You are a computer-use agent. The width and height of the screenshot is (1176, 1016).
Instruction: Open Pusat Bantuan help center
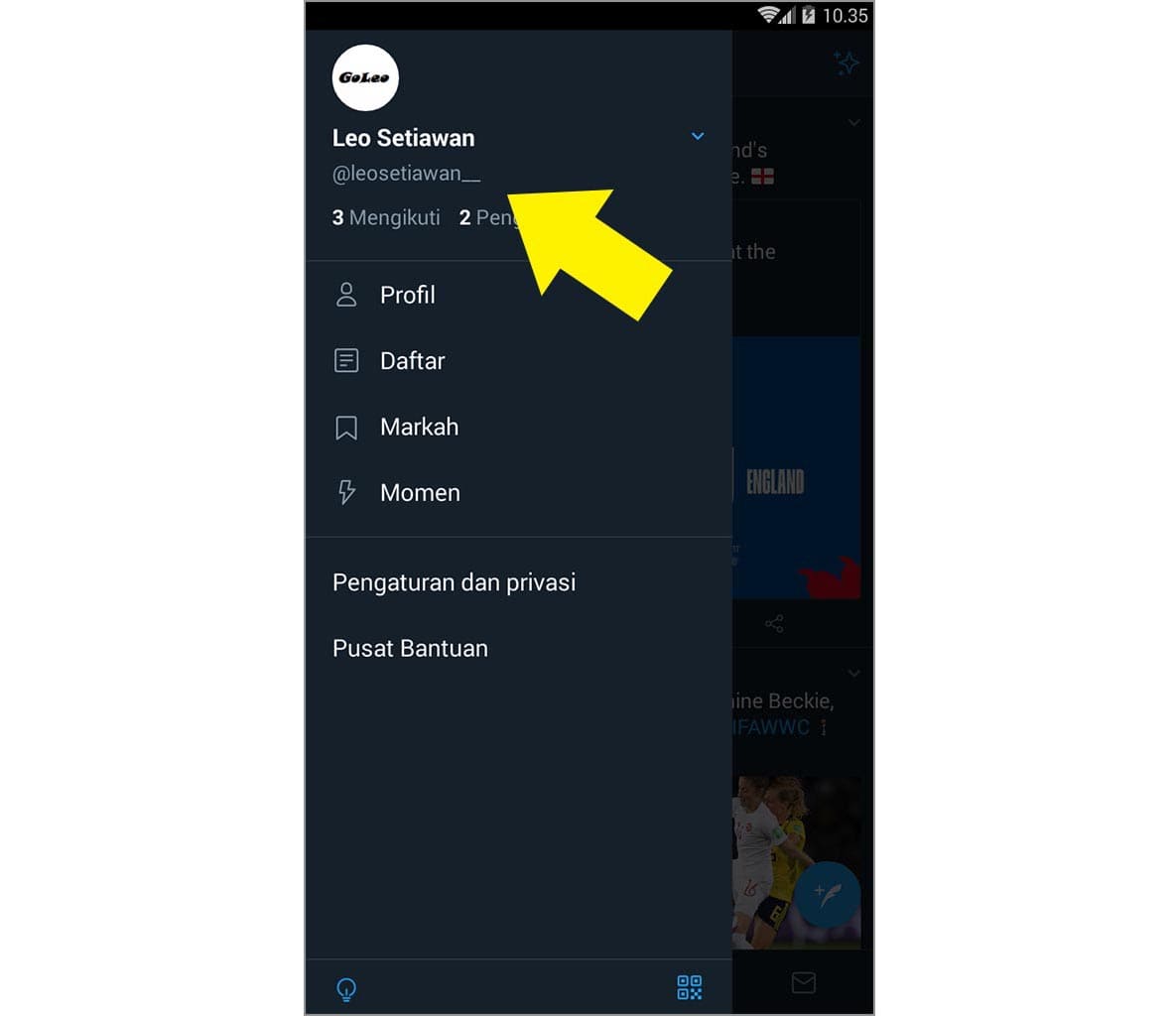(x=410, y=649)
